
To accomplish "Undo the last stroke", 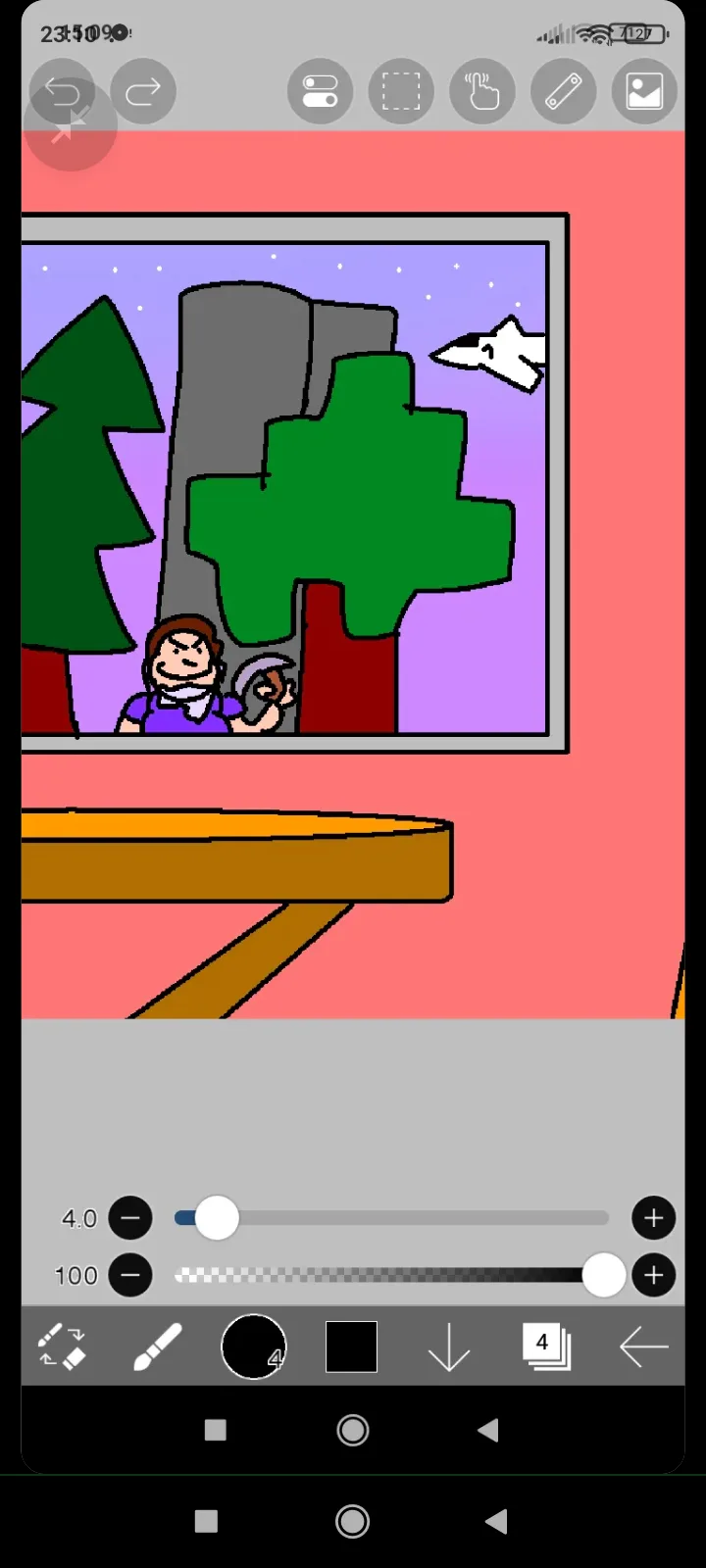I will point(63,92).
